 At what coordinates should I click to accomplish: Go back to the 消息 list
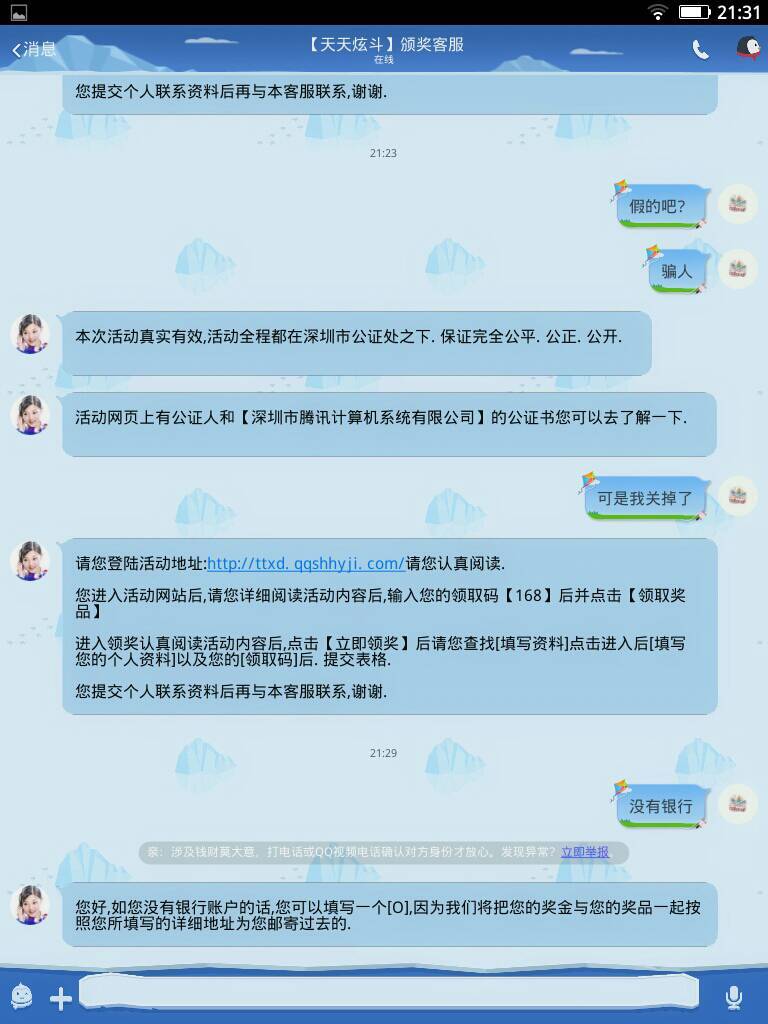coord(34,50)
